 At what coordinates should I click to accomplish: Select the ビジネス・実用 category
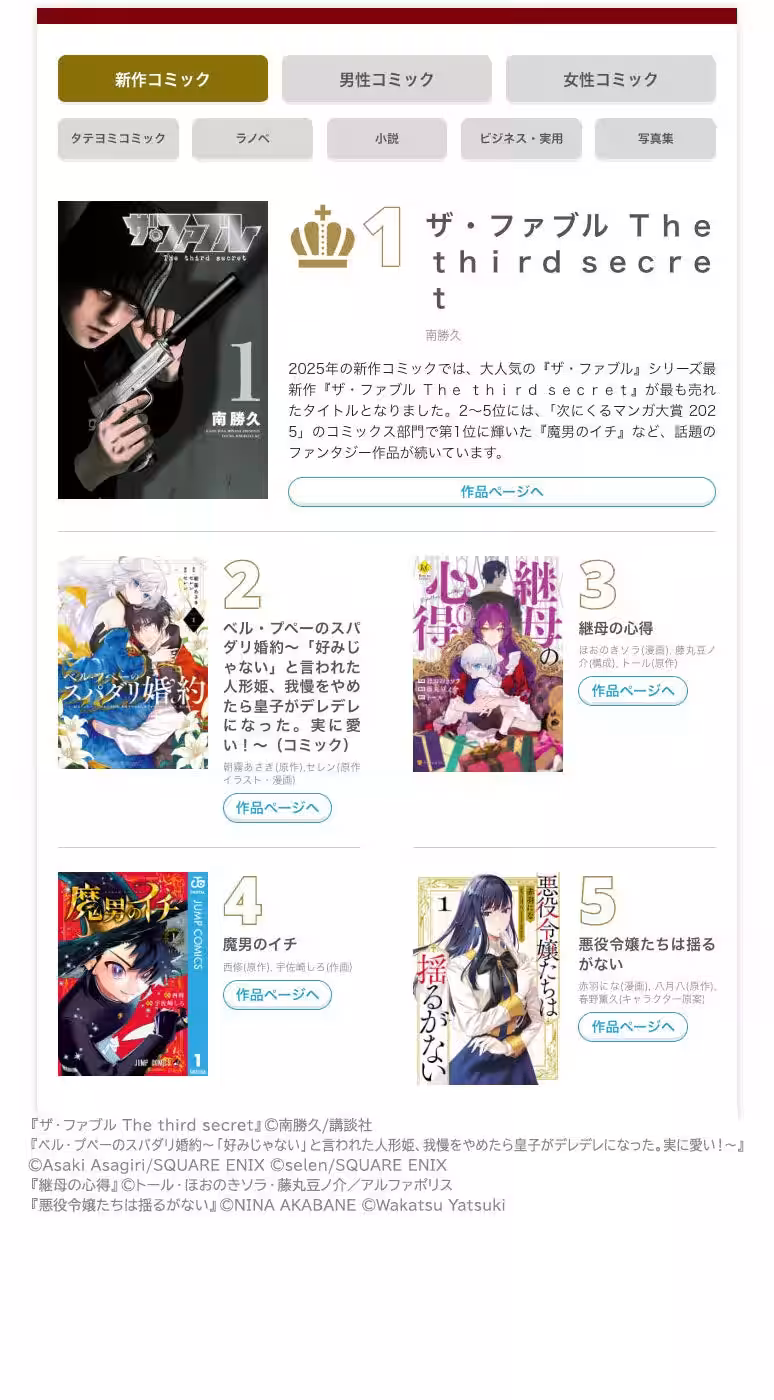click(x=521, y=139)
